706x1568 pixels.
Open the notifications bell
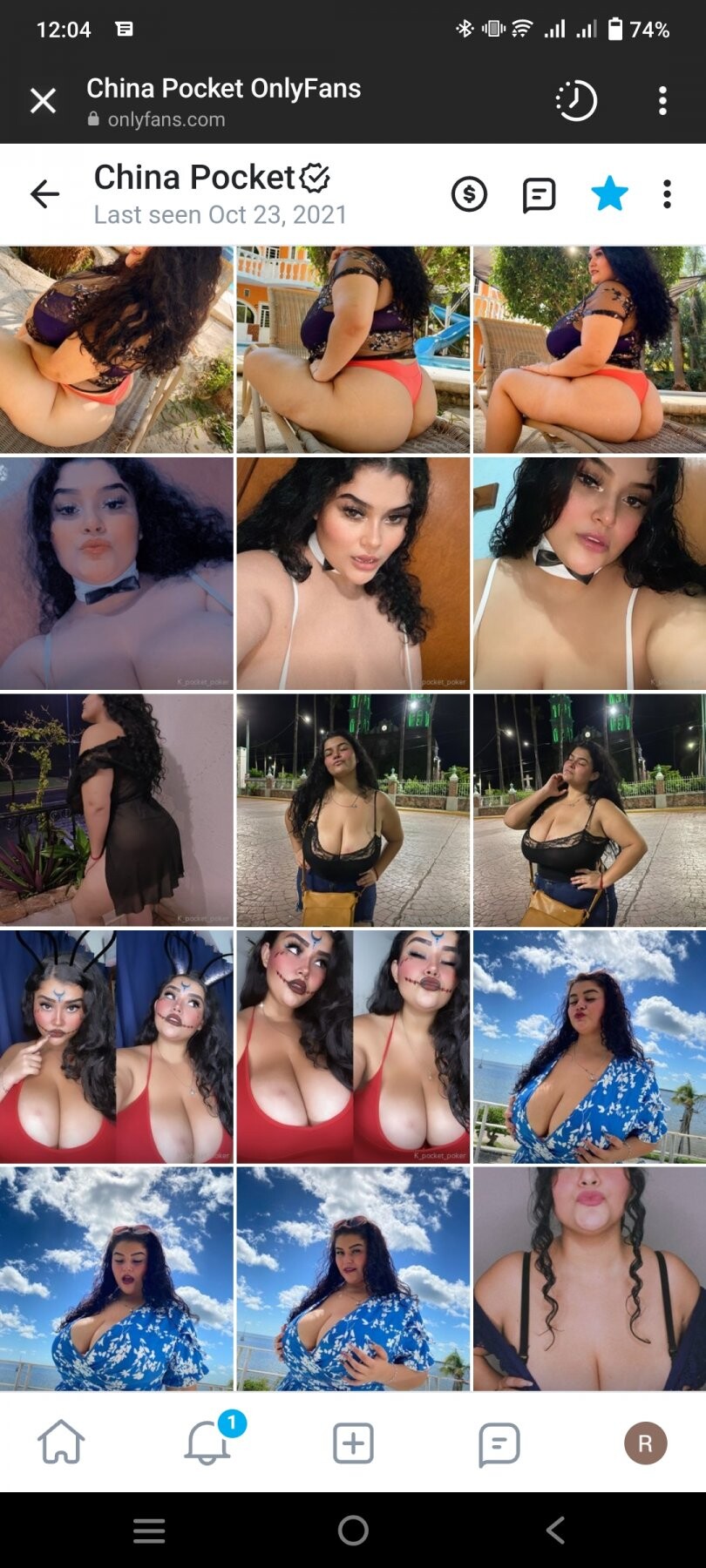(x=207, y=1443)
